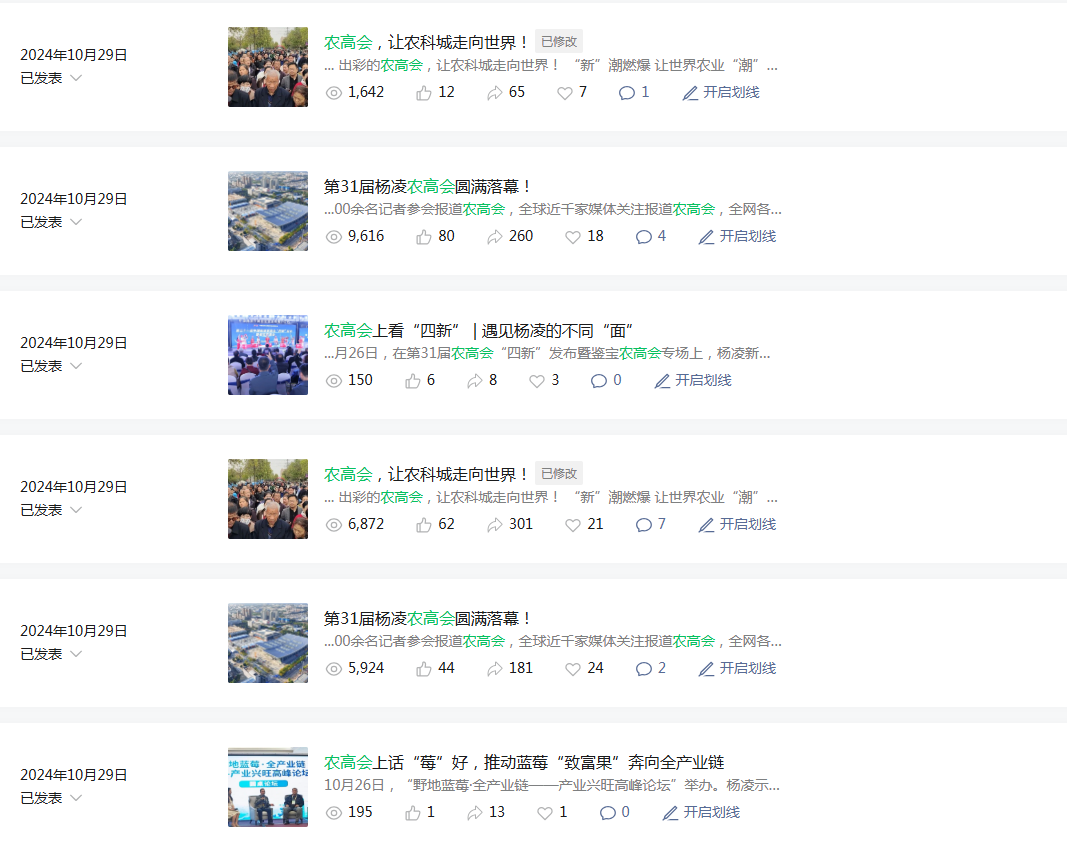Viewport: 1068px width, 851px height.
Task: Turn on 开启划线 for article with 6,872 views
Action: coord(737,525)
